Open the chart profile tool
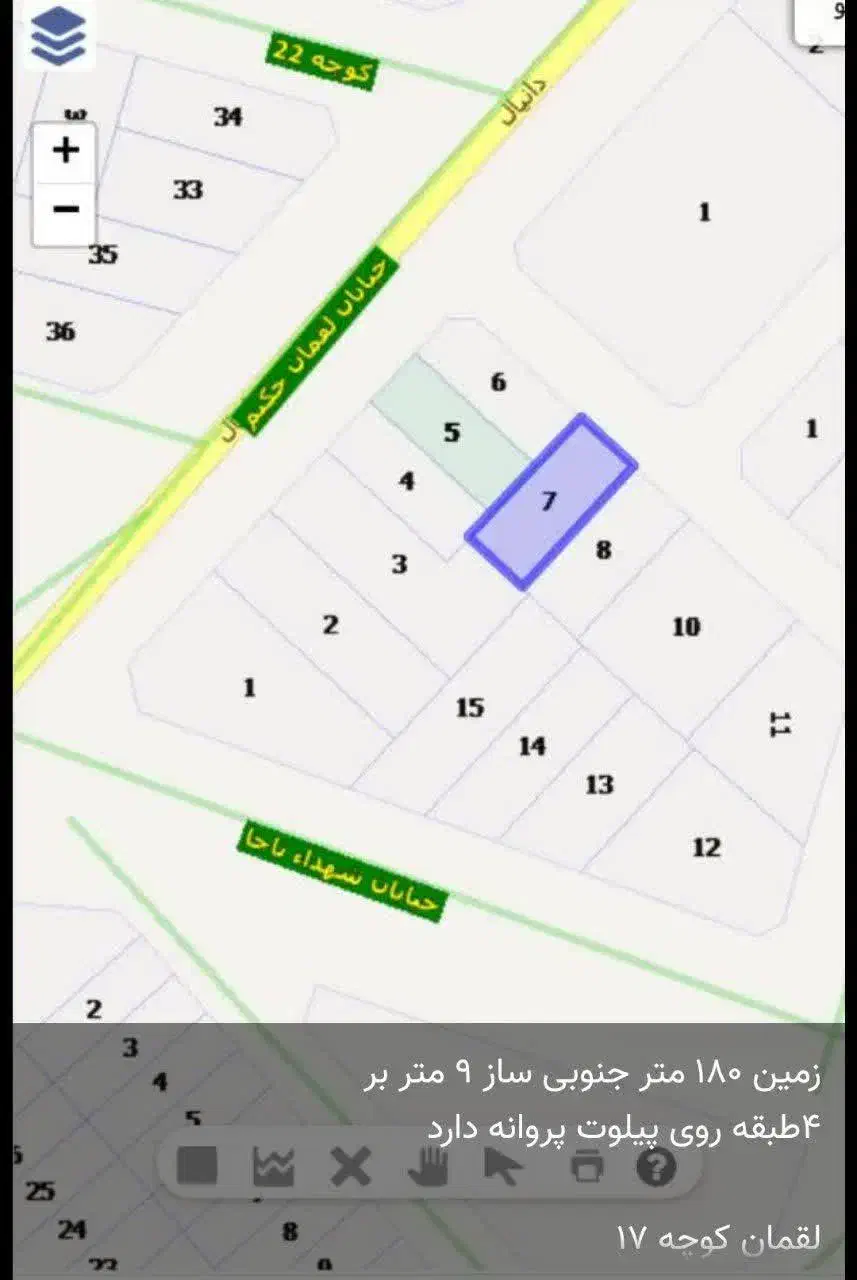This screenshot has width=857, height=1280. tap(273, 1166)
